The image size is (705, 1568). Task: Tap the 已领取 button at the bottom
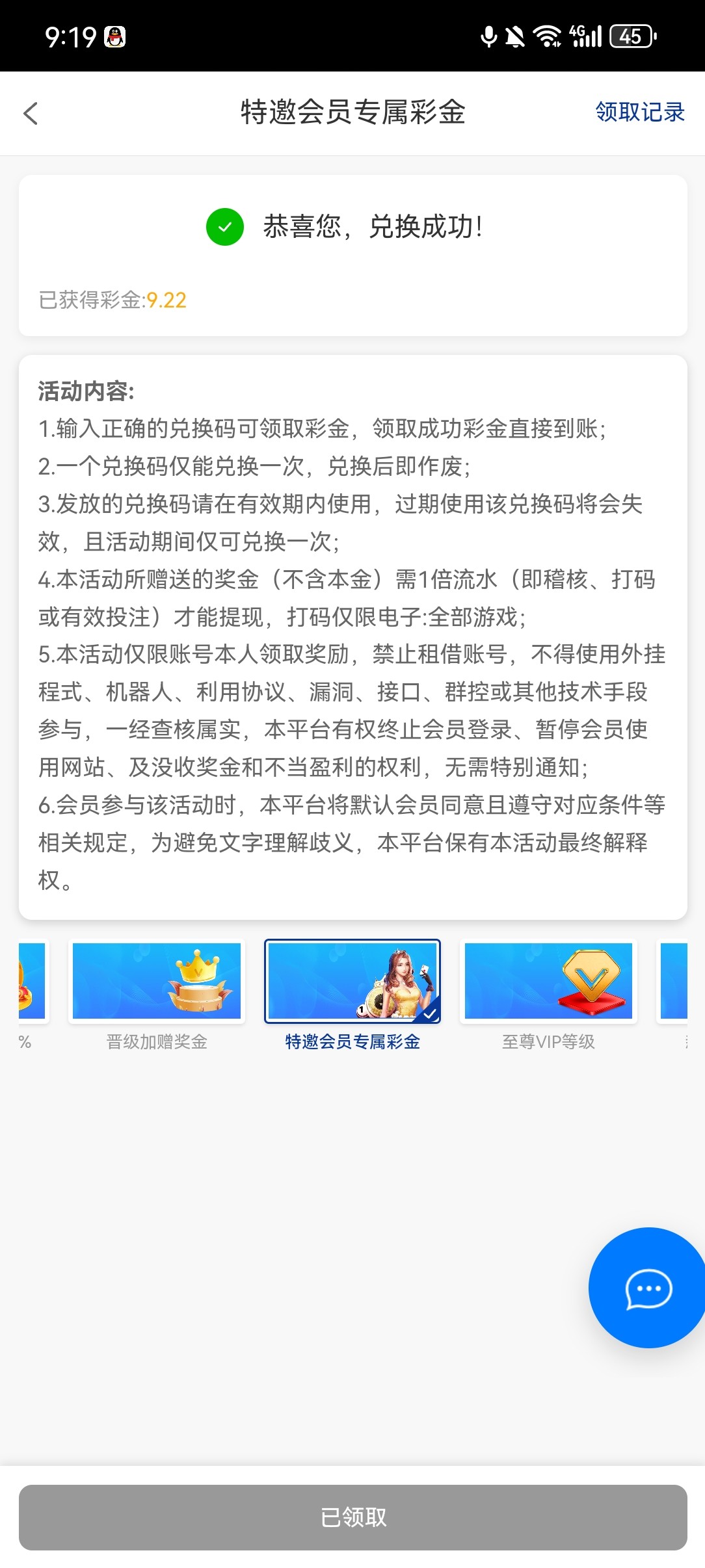(x=352, y=1517)
